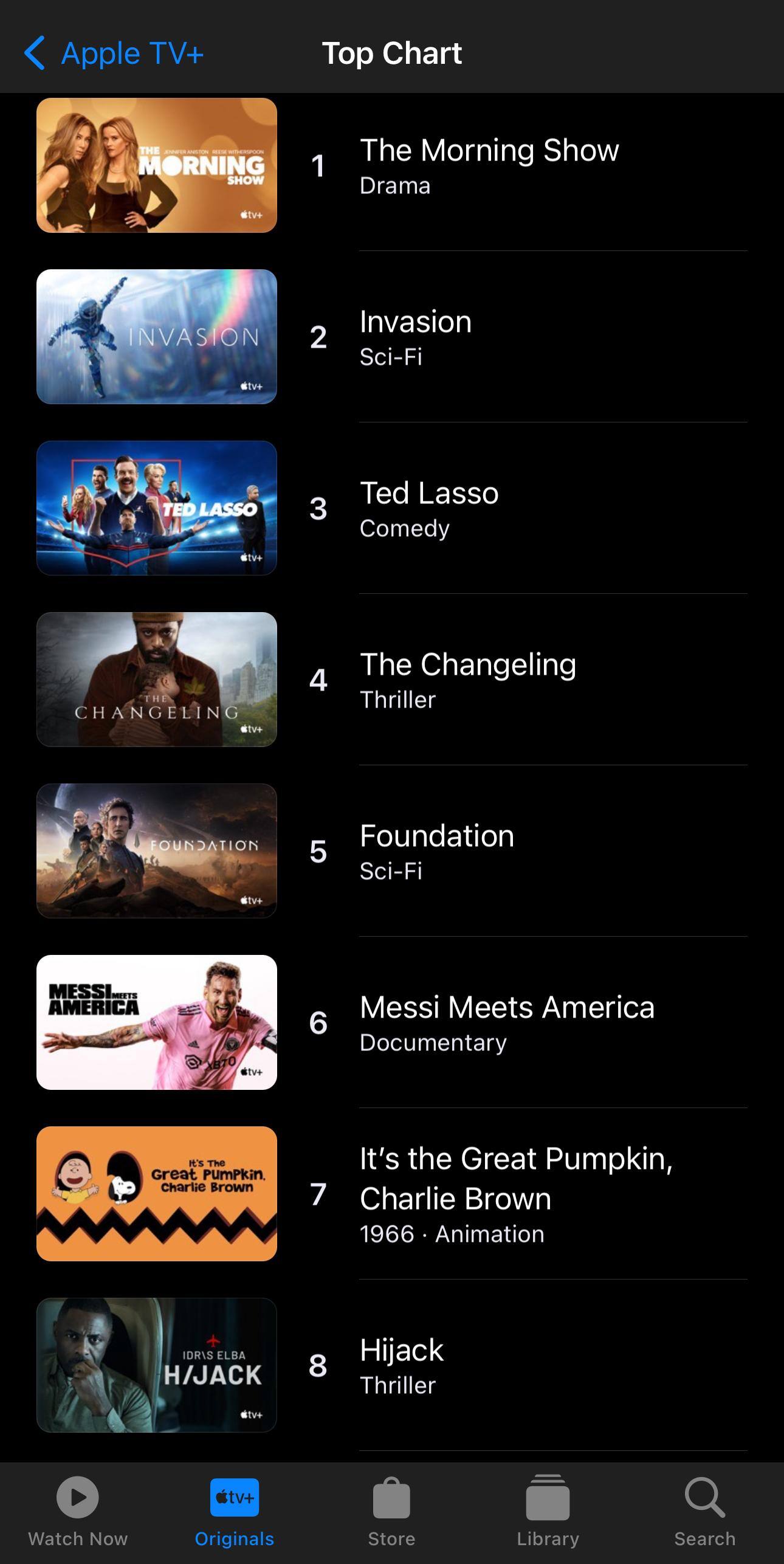Switch to the Store tab

pyautogui.click(x=391, y=1511)
